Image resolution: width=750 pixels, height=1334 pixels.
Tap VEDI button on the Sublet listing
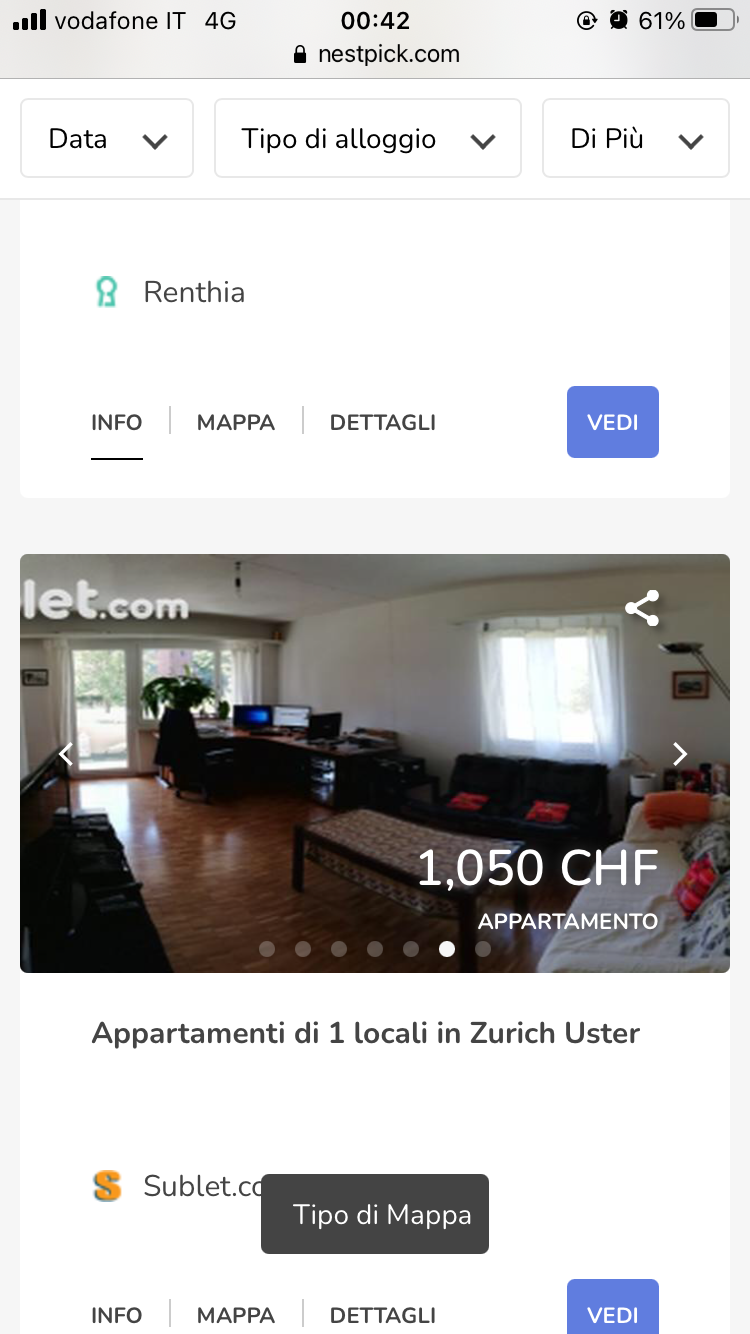612,1310
